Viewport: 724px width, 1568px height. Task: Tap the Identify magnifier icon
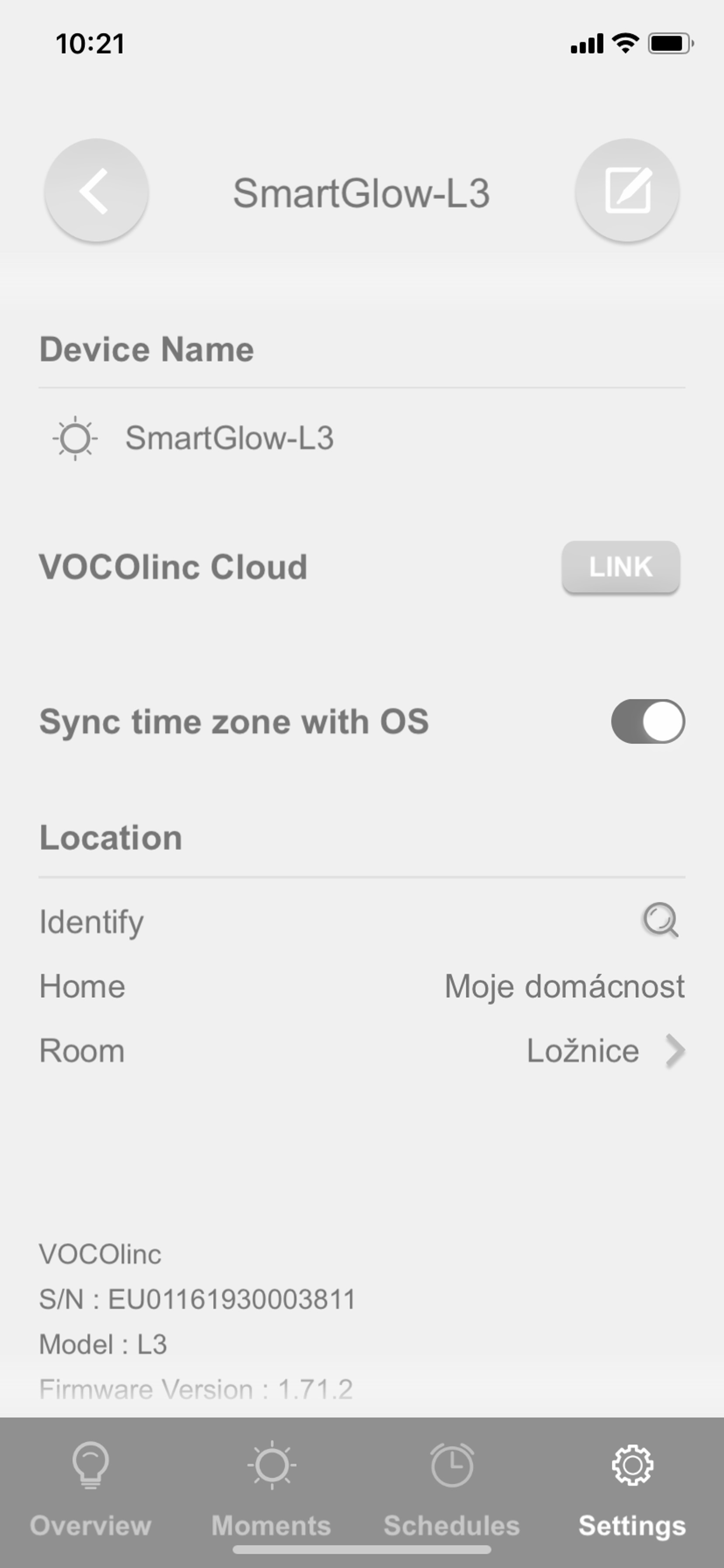pyautogui.click(x=660, y=920)
